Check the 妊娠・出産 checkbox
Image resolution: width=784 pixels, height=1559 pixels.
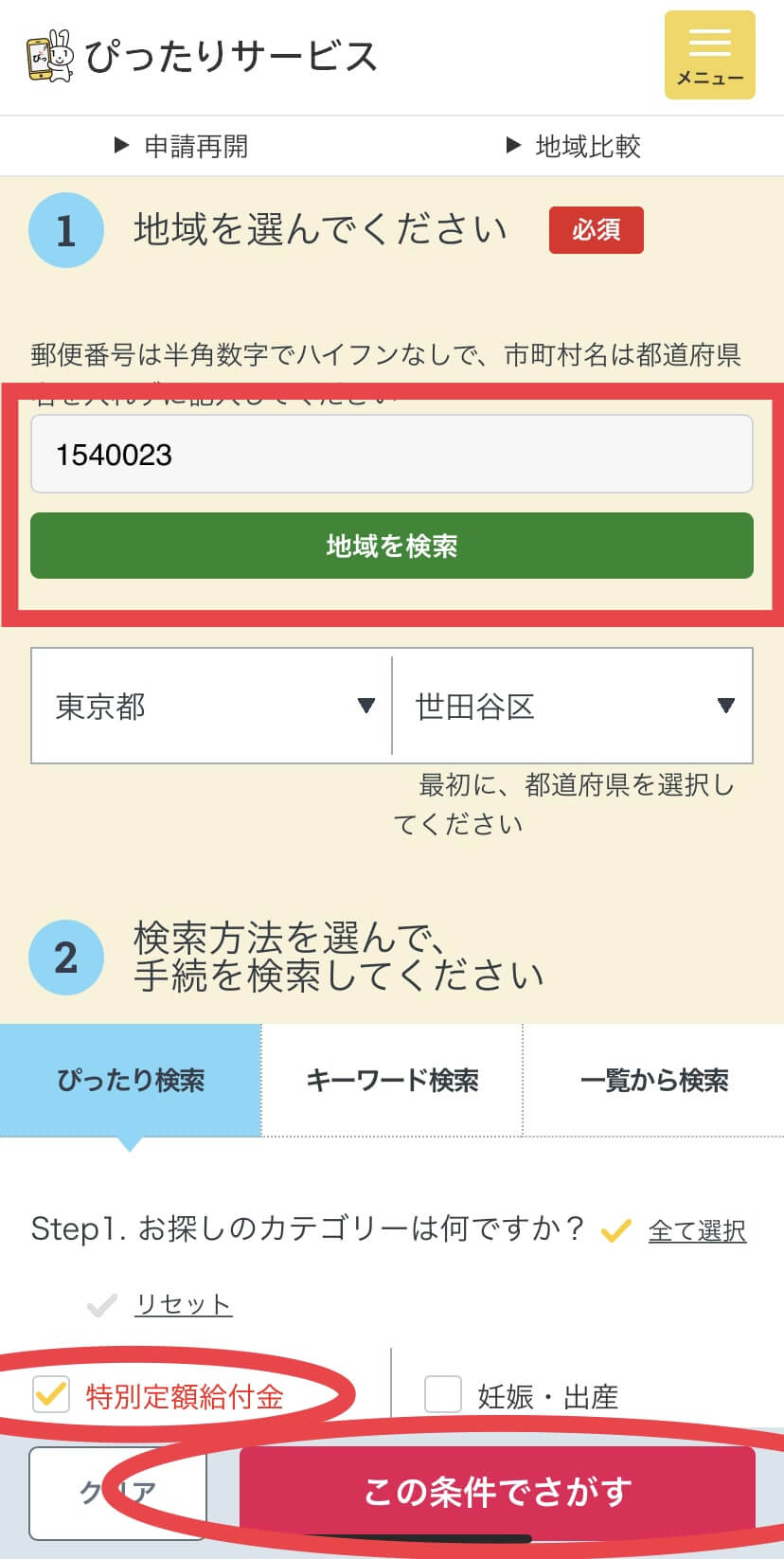[x=443, y=1395]
